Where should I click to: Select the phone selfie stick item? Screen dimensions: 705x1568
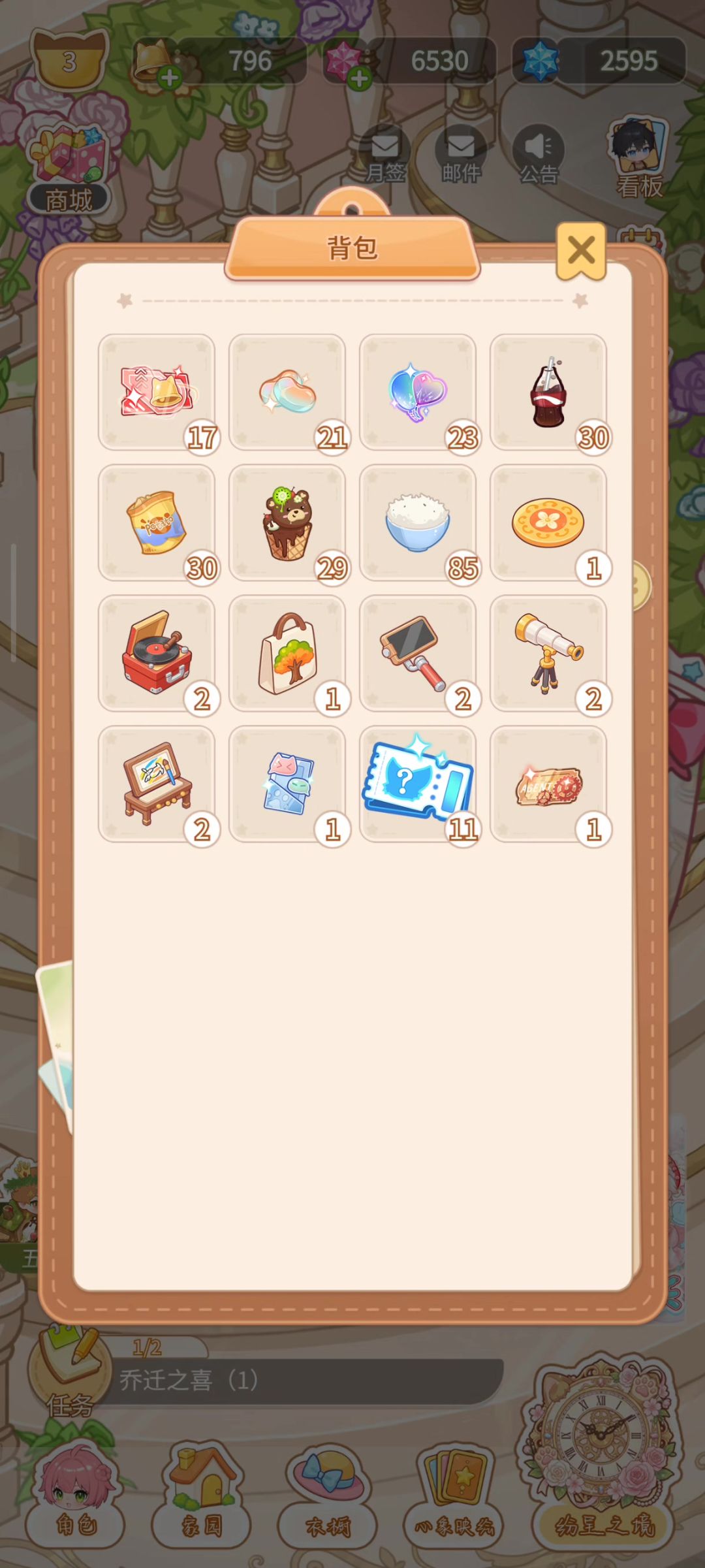coord(418,653)
